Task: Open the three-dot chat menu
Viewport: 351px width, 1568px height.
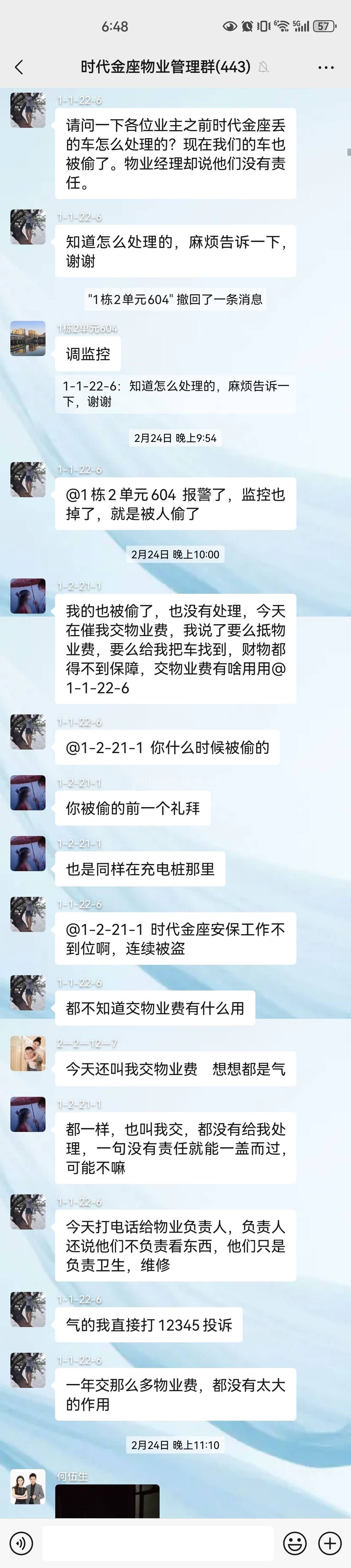Action: 325,68
